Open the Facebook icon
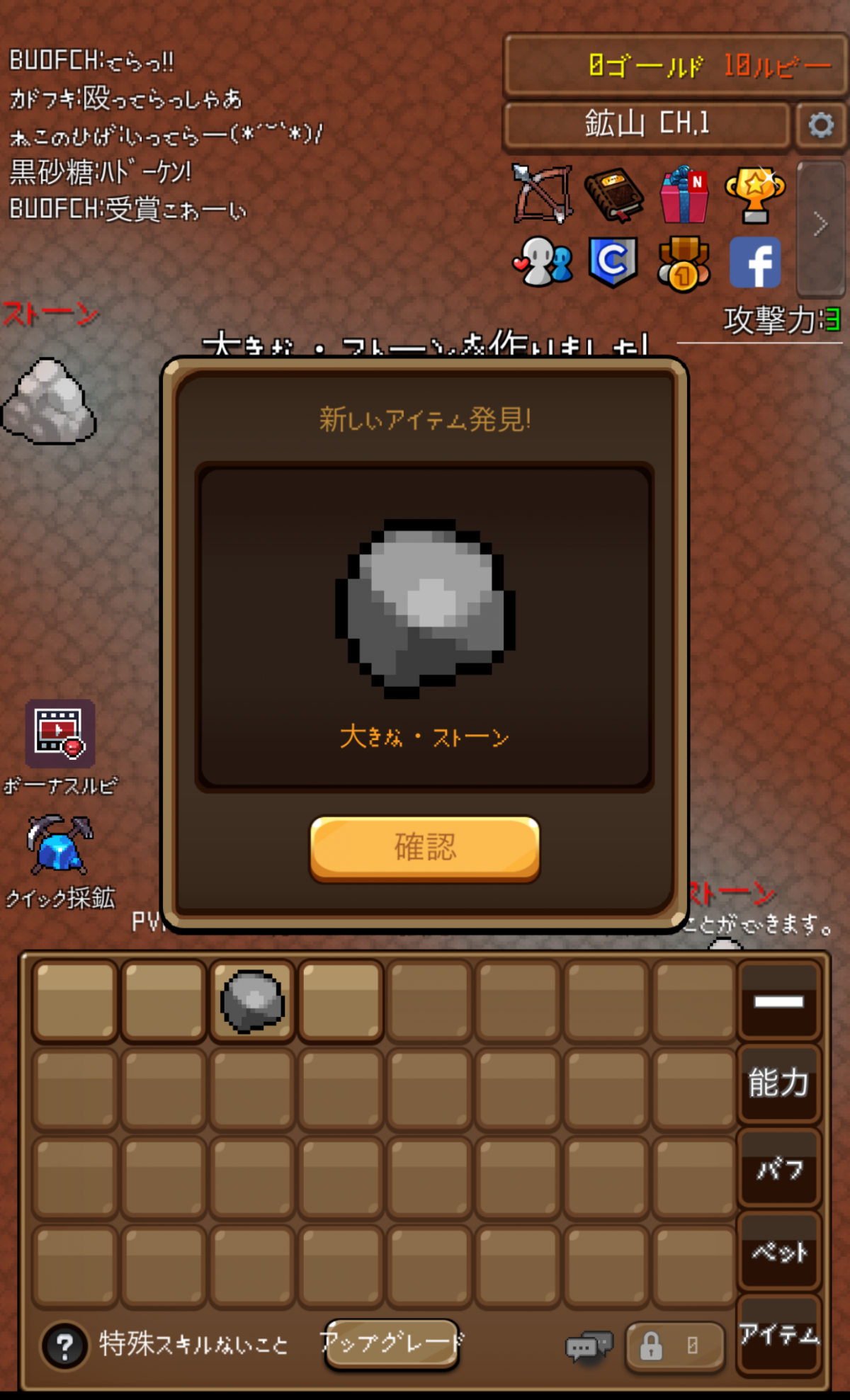The image size is (850, 1400). click(x=755, y=263)
